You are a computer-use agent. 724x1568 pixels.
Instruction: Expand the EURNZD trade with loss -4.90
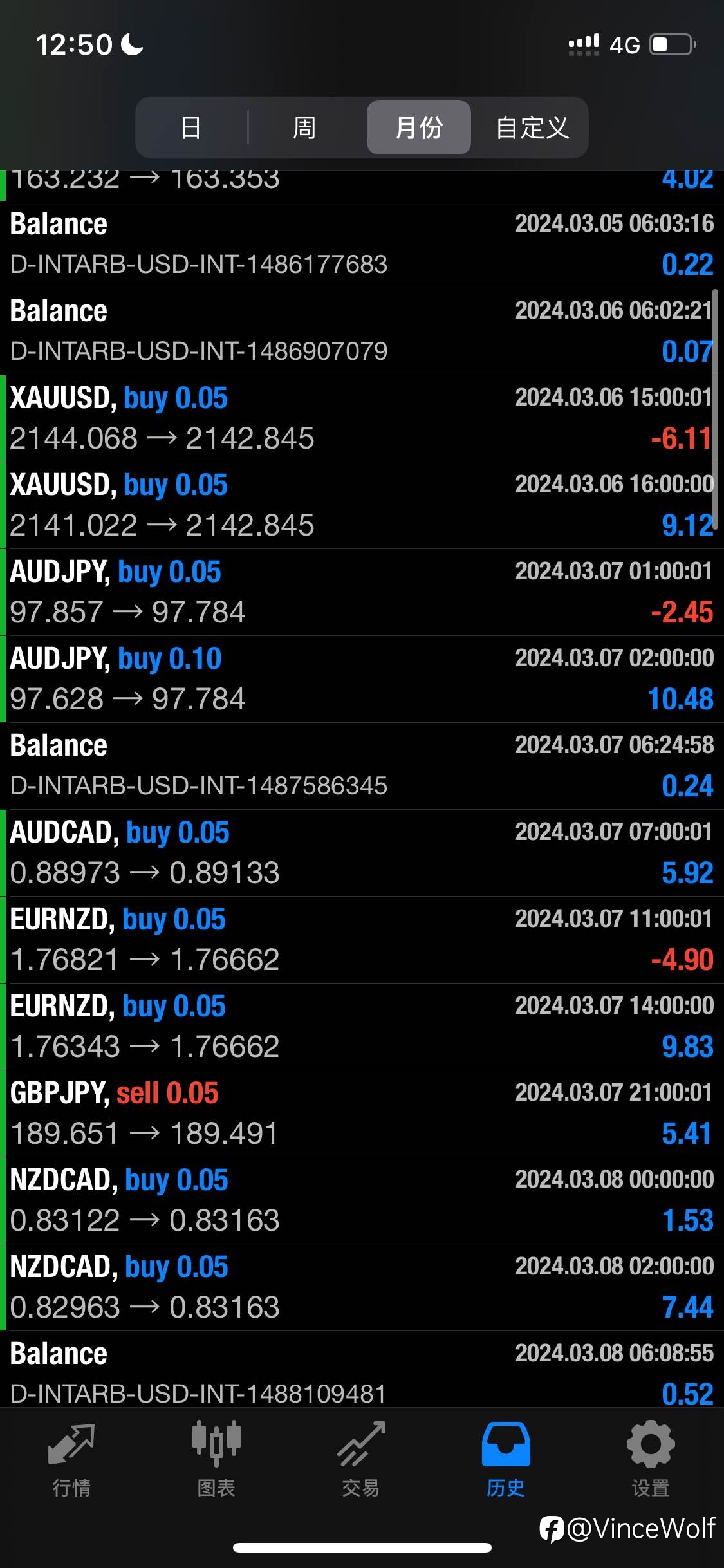[362, 940]
